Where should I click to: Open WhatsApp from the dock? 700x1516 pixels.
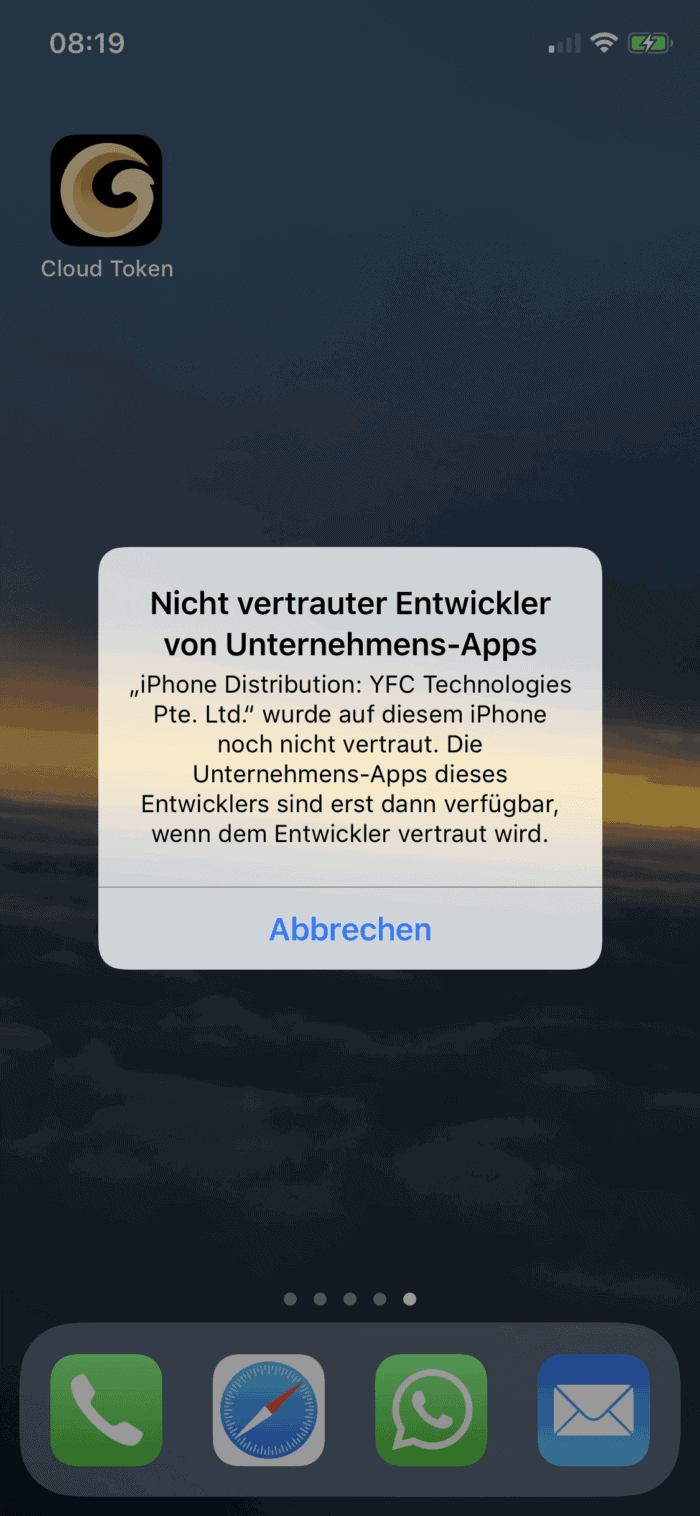tap(431, 1410)
